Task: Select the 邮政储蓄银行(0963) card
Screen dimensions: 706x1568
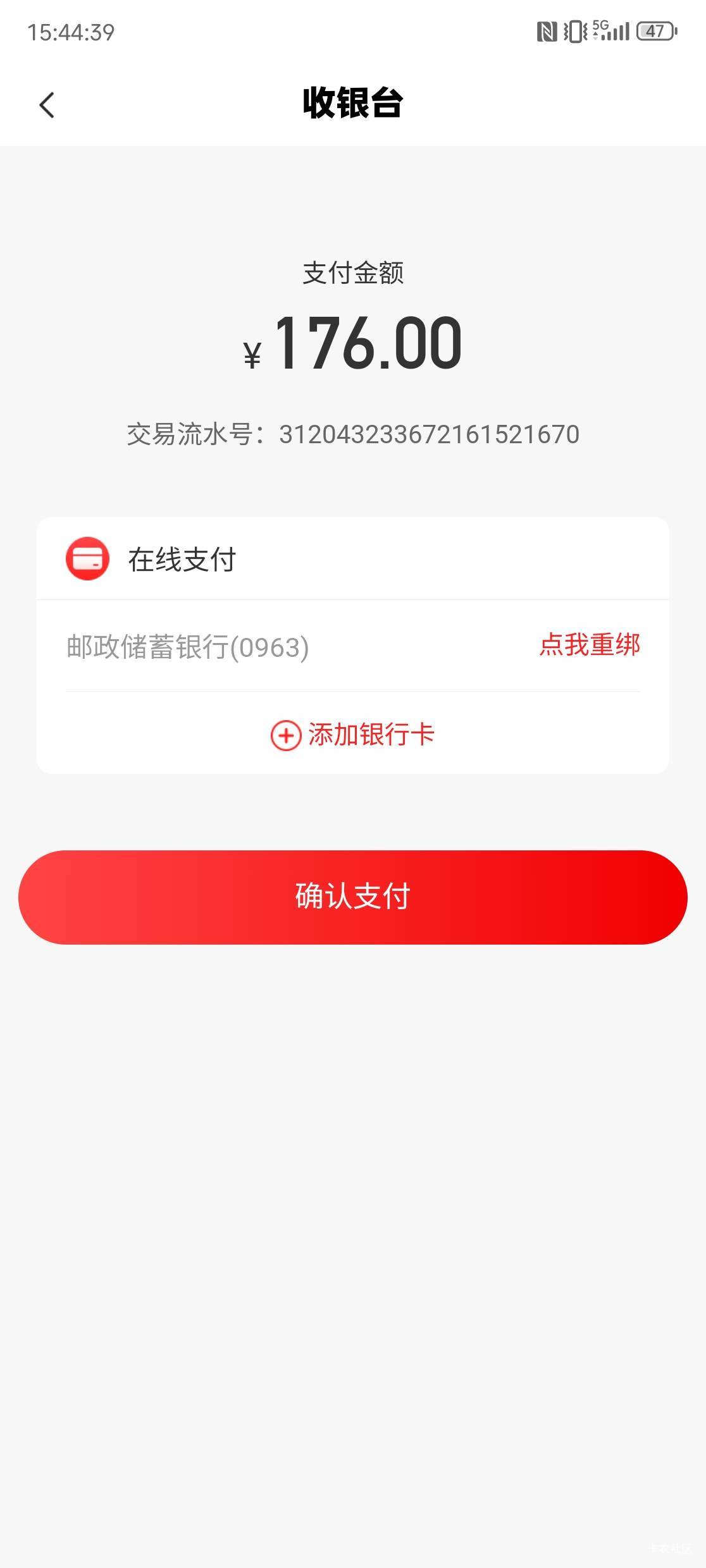Action: (x=188, y=647)
